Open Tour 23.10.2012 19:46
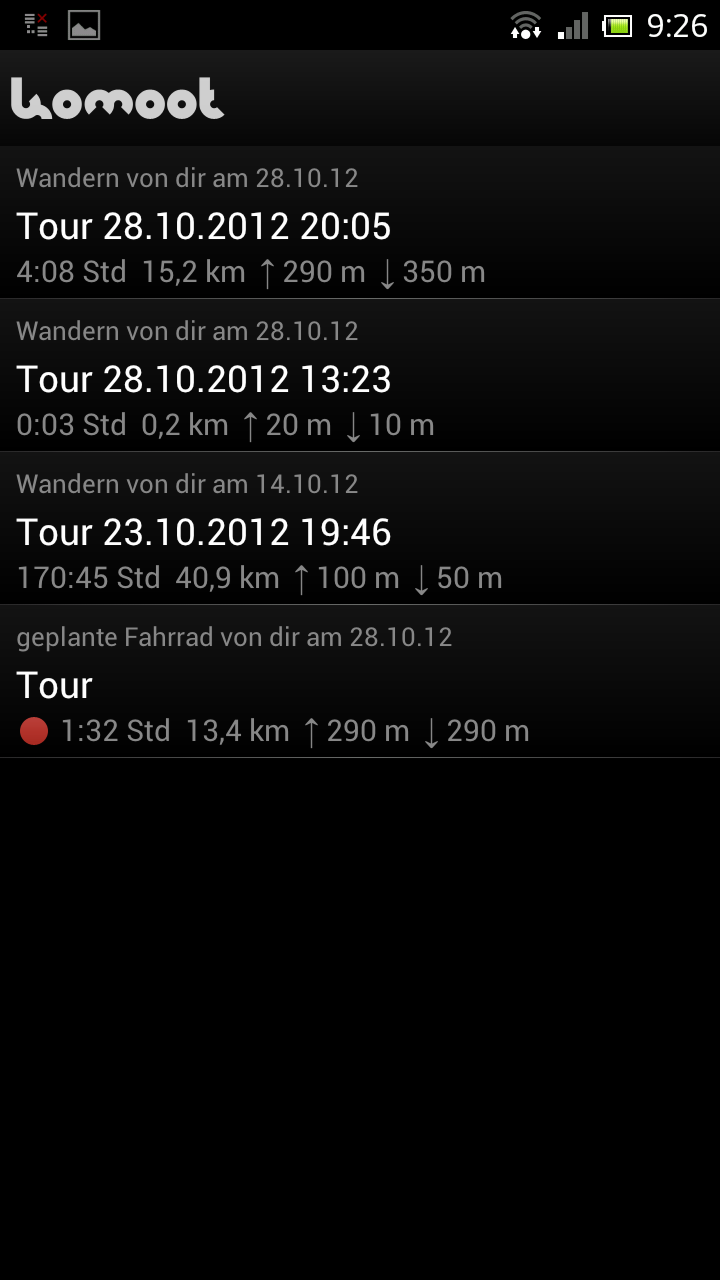Screen dimensions: 720x1280 [x=360, y=529]
